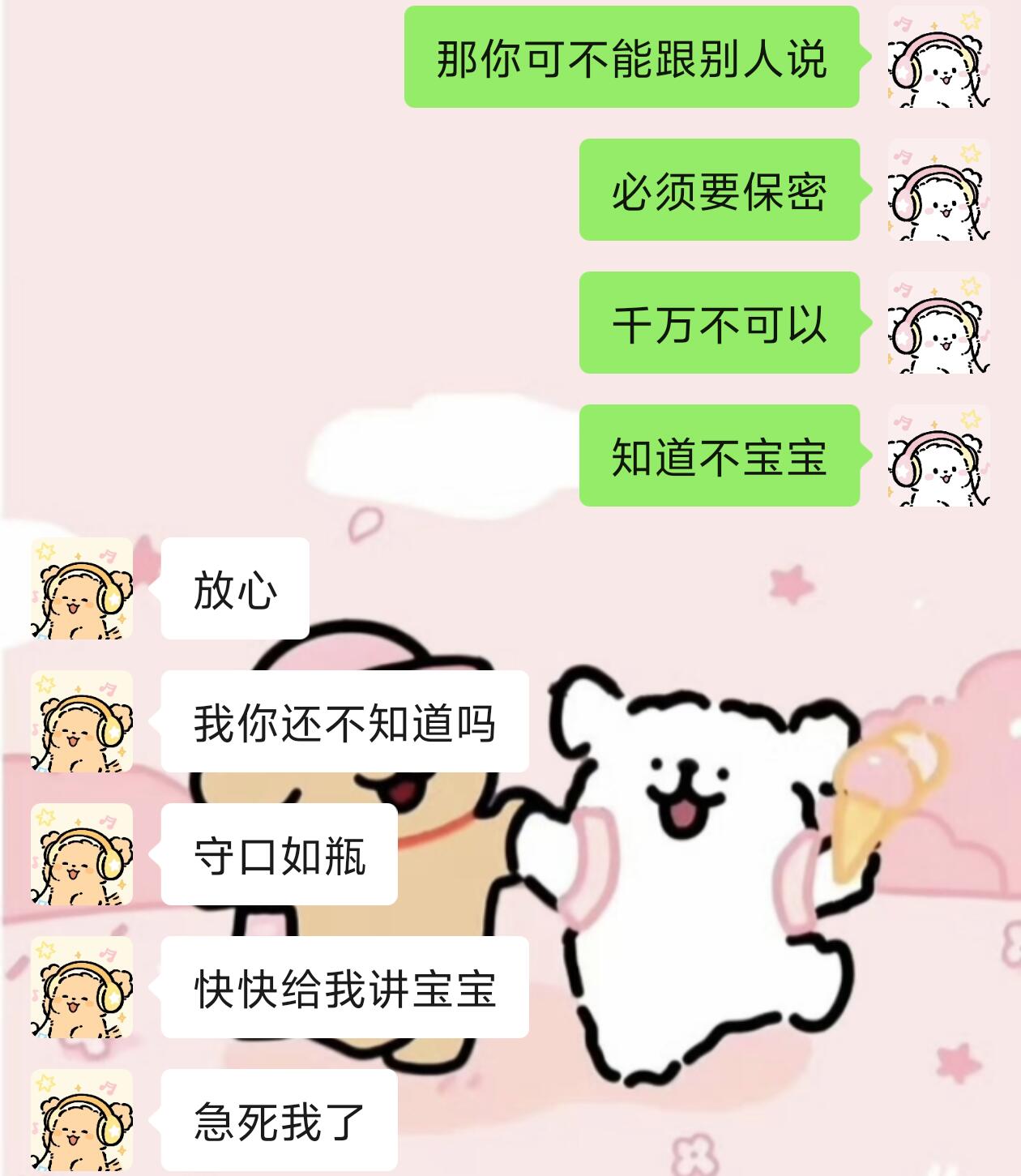Open the contact's avatar beside 放心
The width and height of the screenshot is (1021, 1176).
[x=82, y=588]
